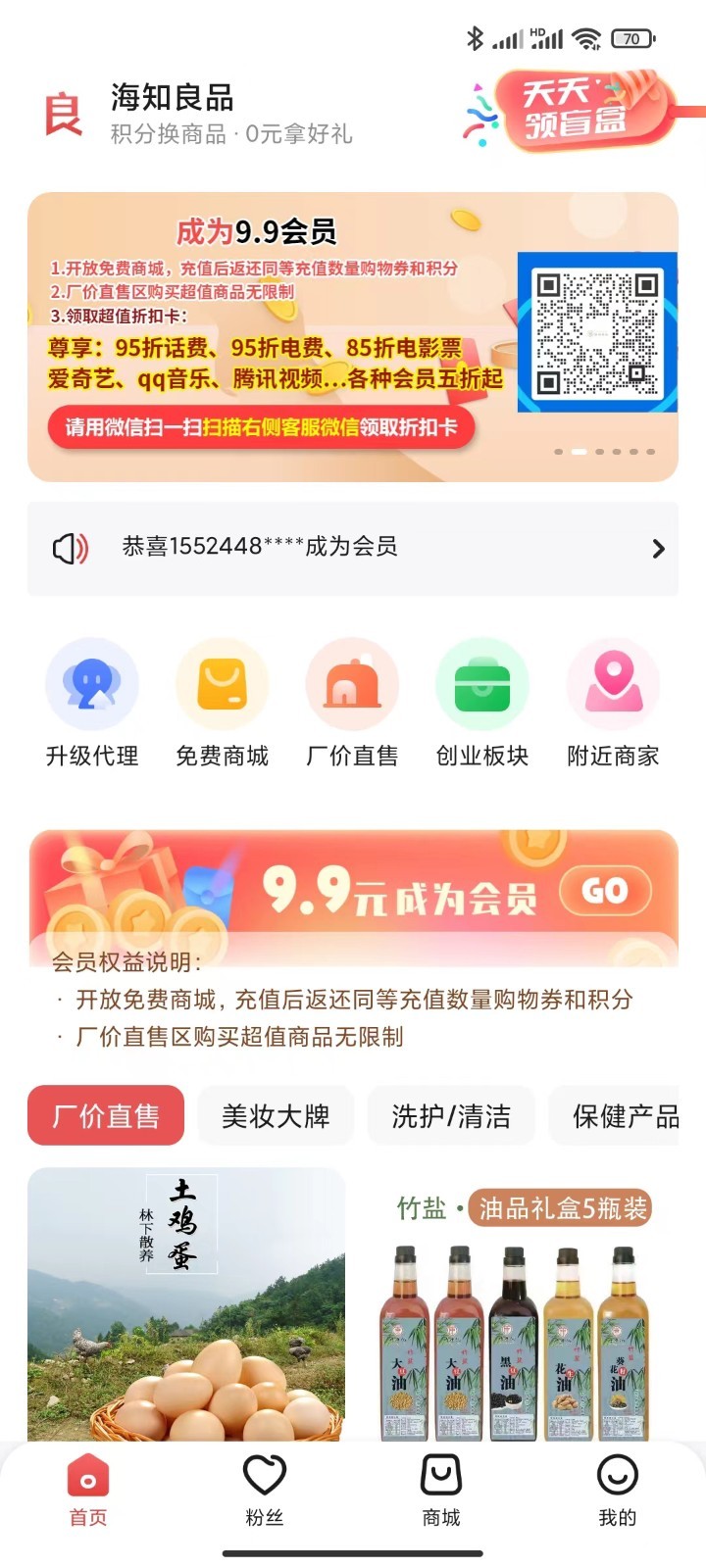Image resolution: width=706 pixels, height=1568 pixels.
Task: Open the 附近商家 nearby merchants icon
Action: [614, 684]
